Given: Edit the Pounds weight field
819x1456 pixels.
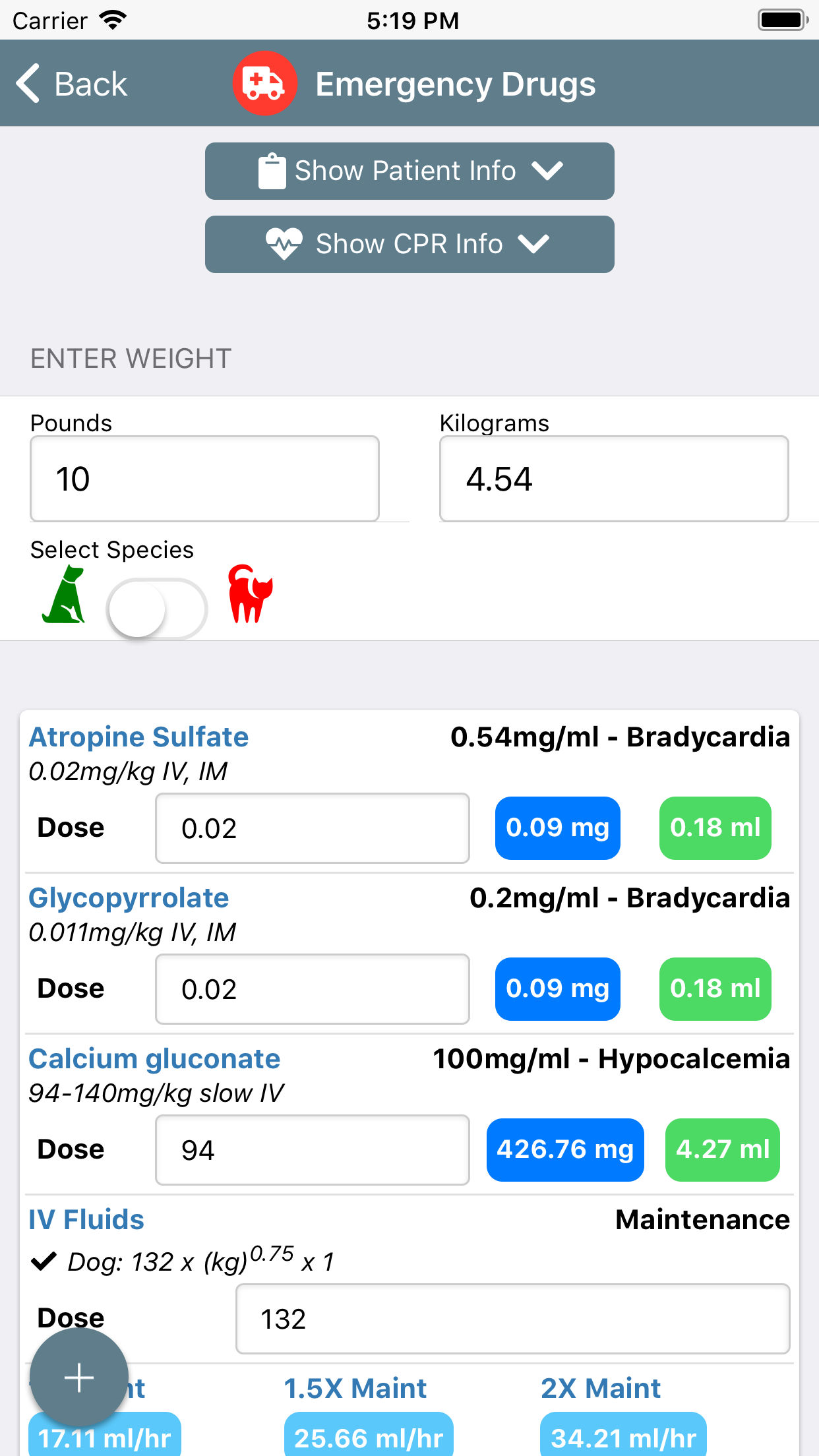Looking at the screenshot, I should coord(204,479).
